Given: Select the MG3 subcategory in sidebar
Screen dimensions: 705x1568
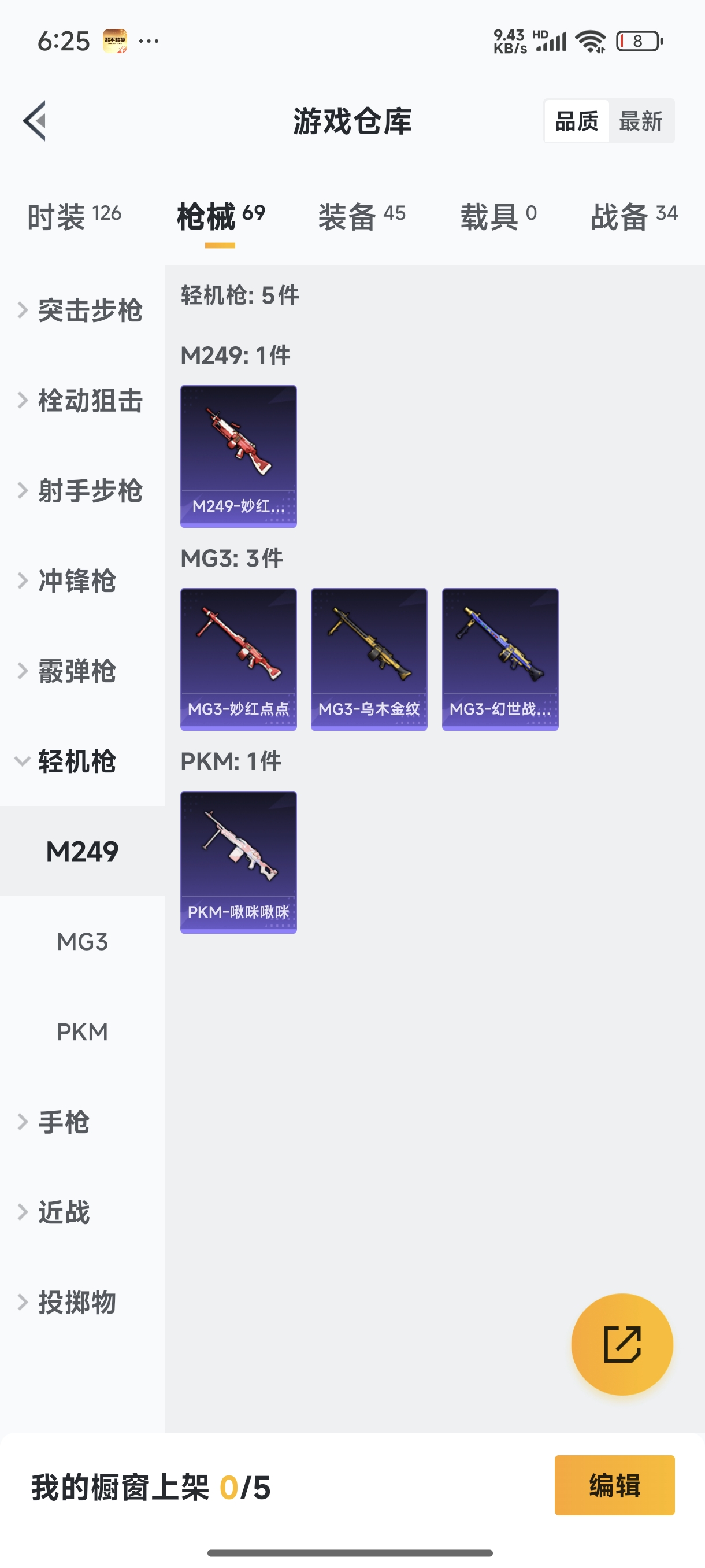Looking at the screenshot, I should [x=82, y=941].
